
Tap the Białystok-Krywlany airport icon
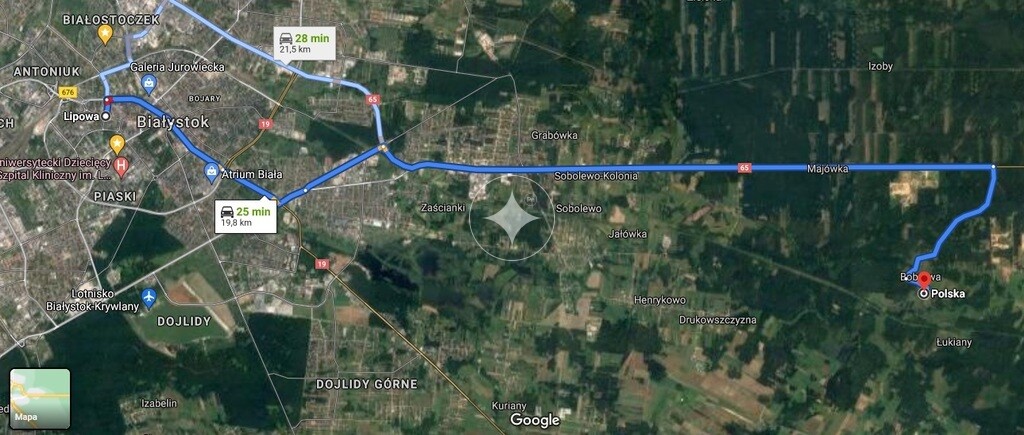point(149,297)
